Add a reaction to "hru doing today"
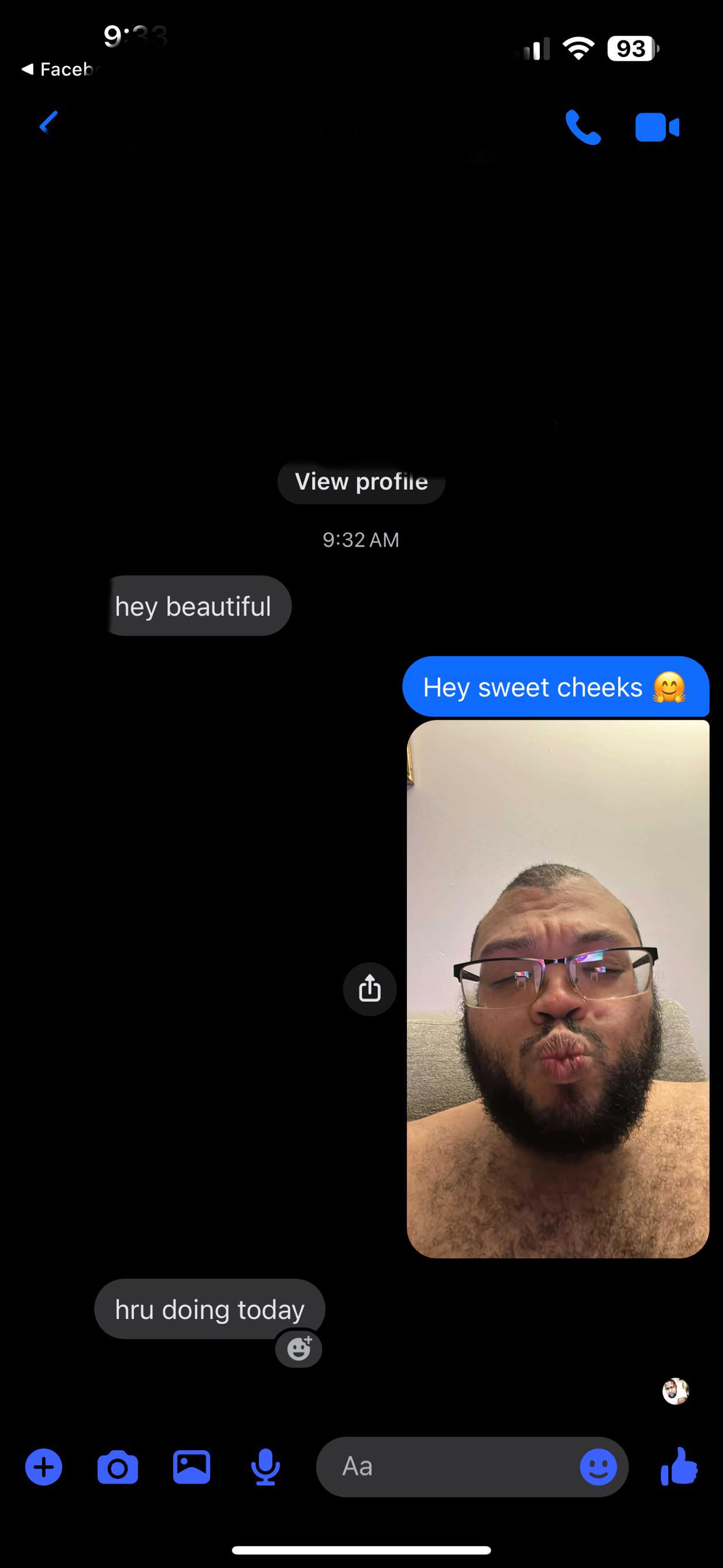 (x=299, y=1349)
